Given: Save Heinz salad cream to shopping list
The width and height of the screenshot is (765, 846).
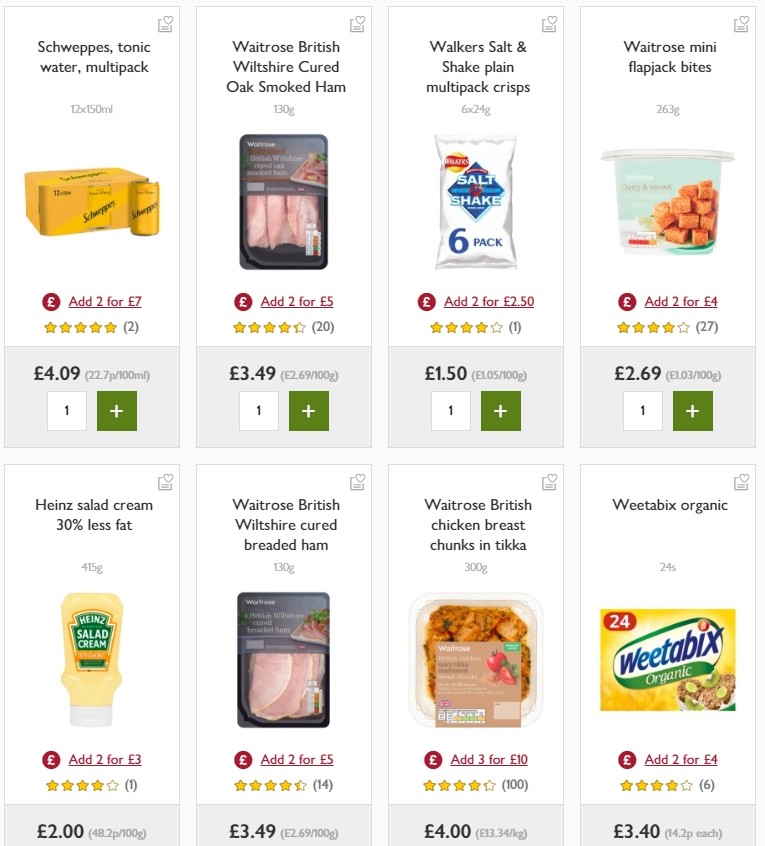Looking at the screenshot, I should (x=166, y=481).
